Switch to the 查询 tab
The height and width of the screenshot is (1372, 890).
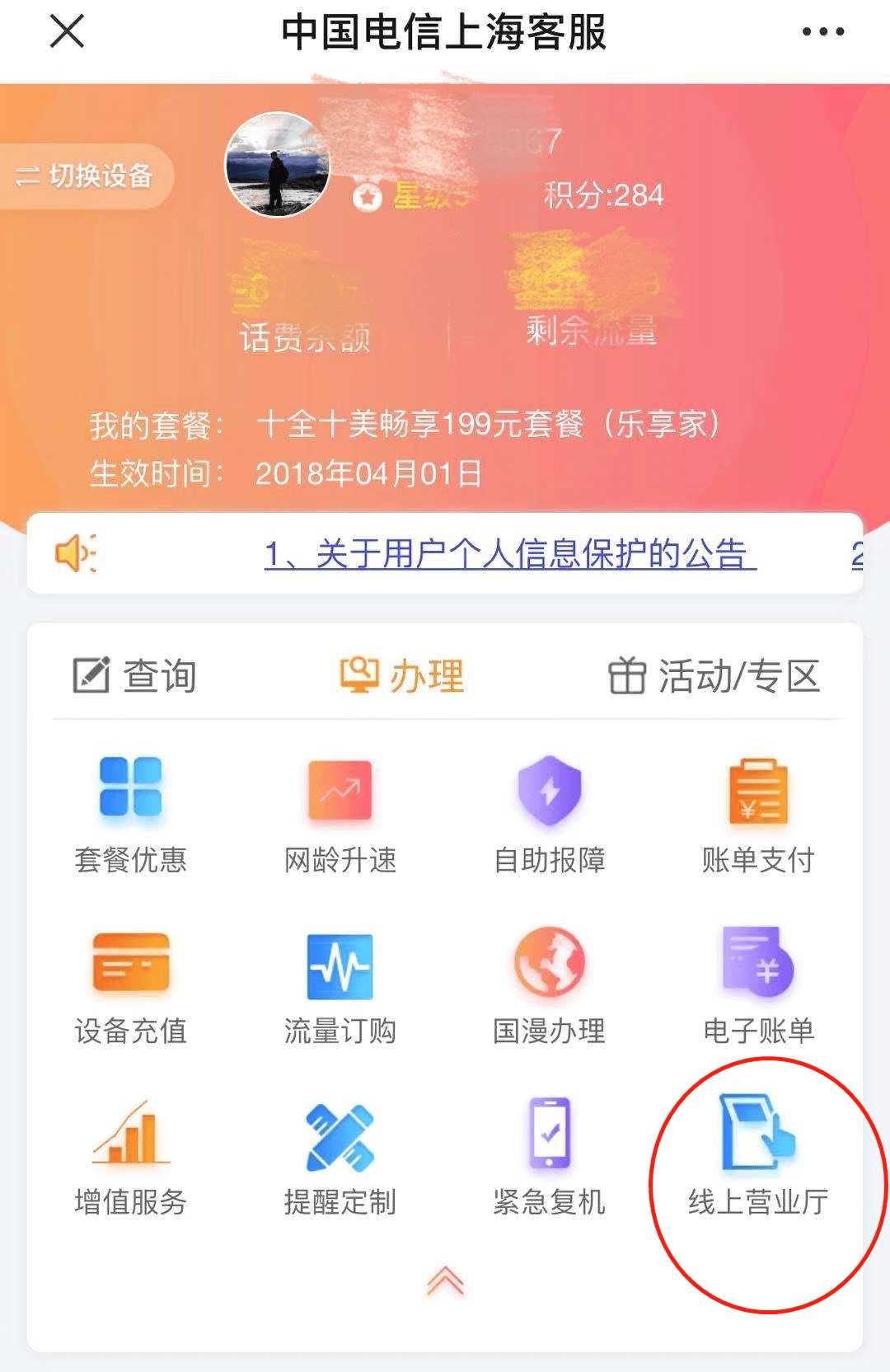[136, 675]
